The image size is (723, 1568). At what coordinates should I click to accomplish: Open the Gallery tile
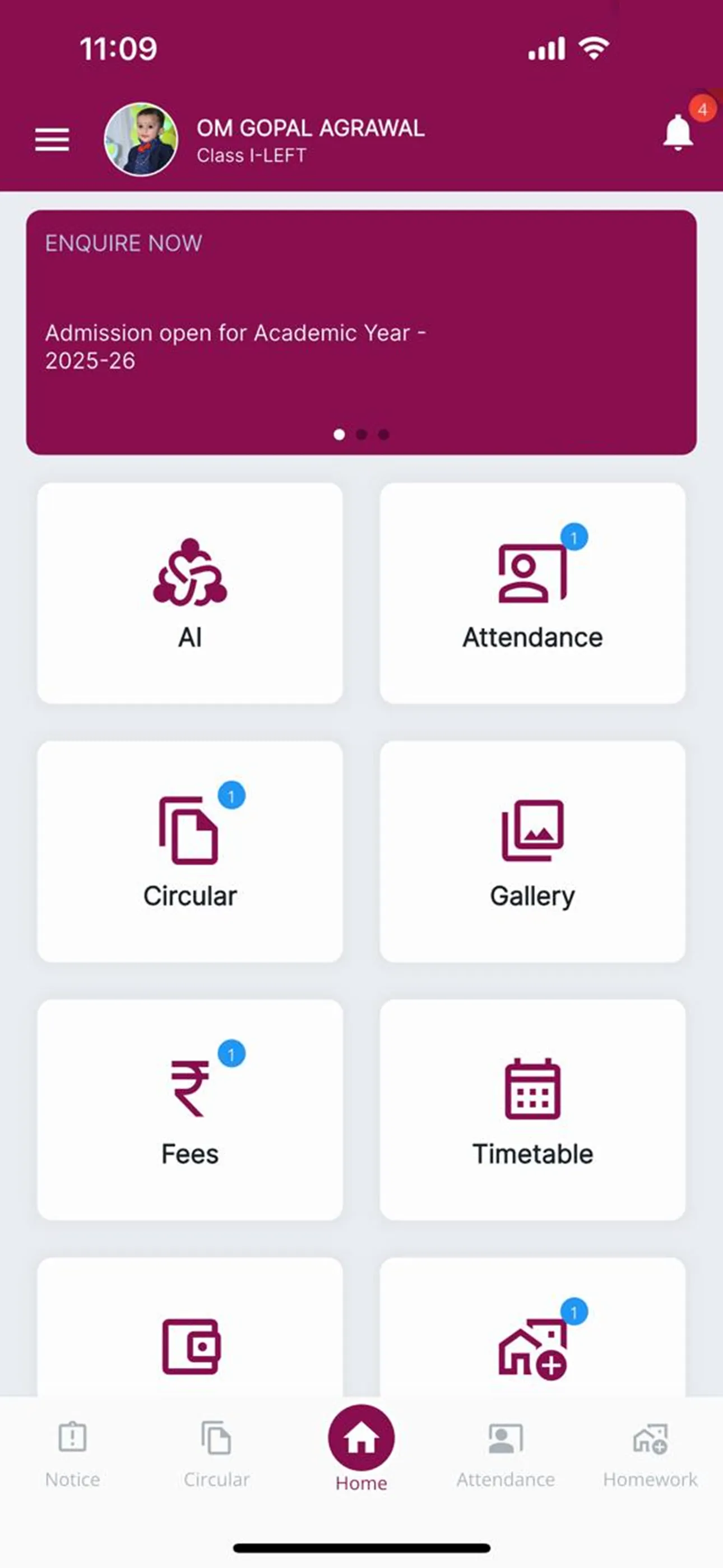532,851
